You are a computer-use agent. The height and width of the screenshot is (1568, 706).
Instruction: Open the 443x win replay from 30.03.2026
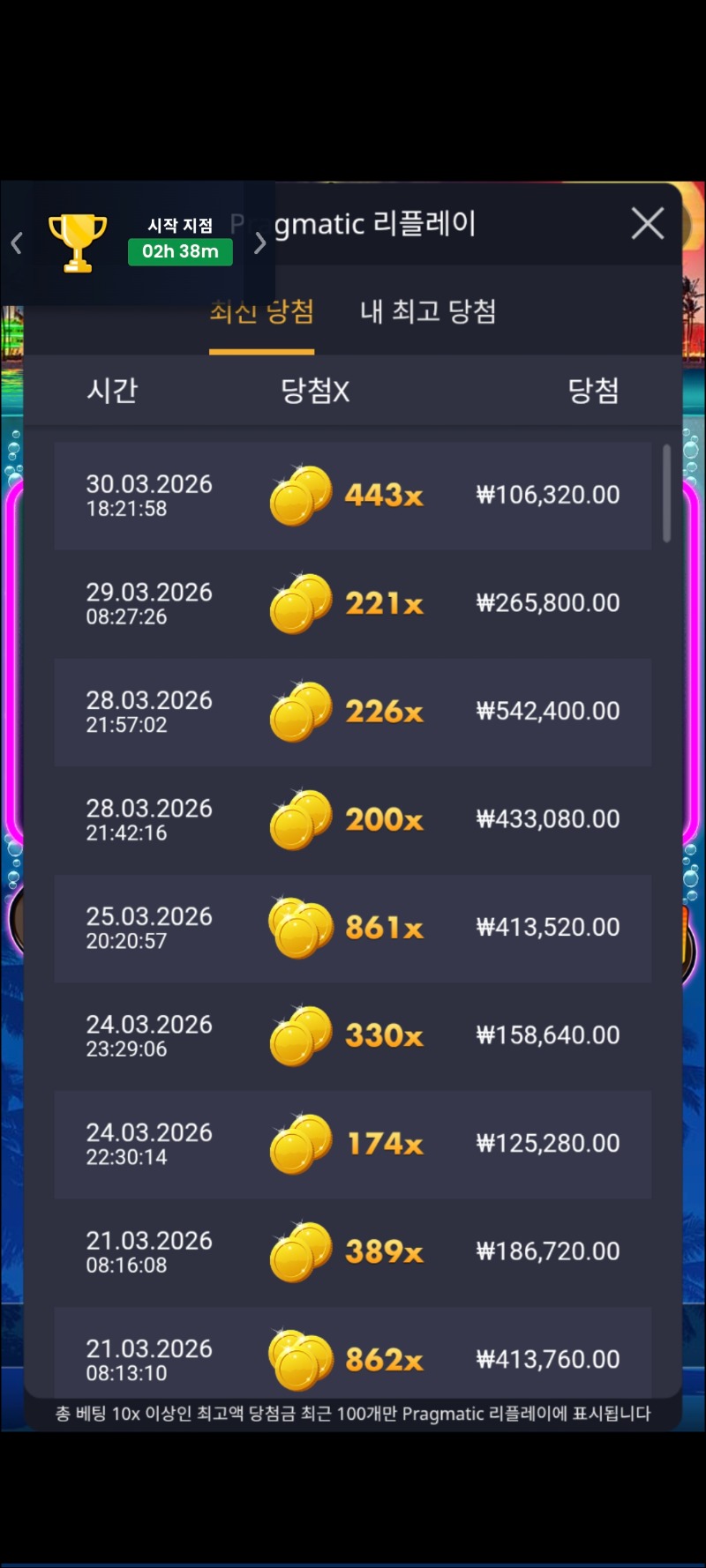click(x=353, y=496)
